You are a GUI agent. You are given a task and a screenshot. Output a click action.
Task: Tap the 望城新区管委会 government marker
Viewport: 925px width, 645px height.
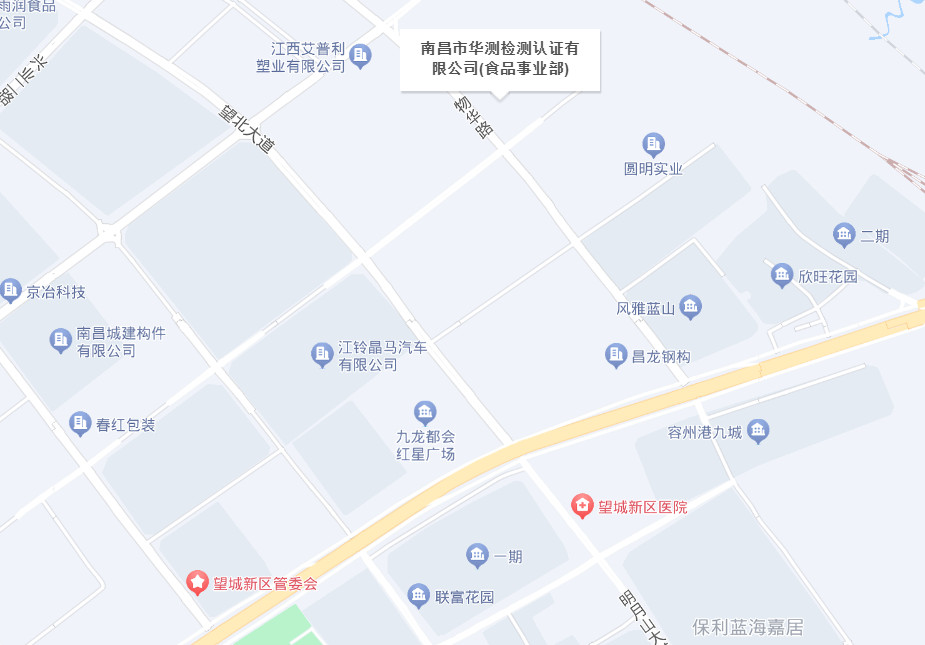(198, 582)
